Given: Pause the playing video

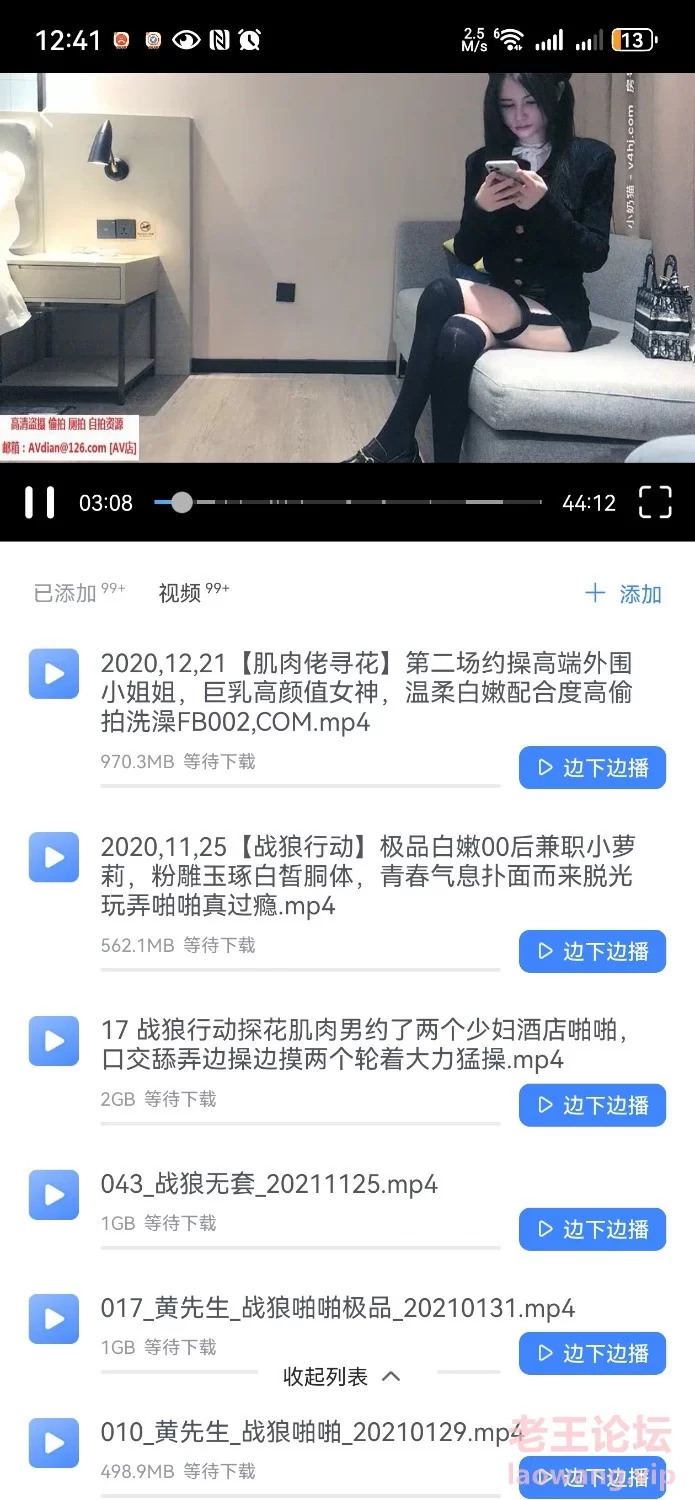Looking at the screenshot, I should click(x=39, y=502).
